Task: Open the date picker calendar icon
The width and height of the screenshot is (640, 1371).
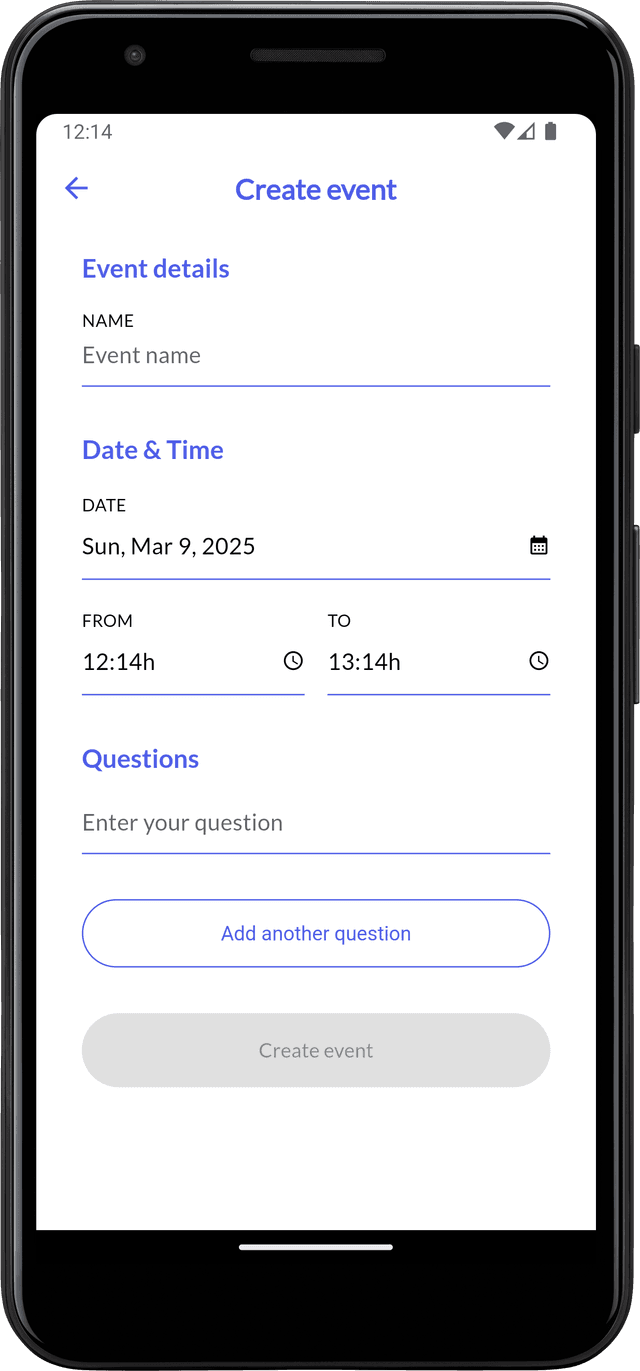Action: (x=538, y=546)
